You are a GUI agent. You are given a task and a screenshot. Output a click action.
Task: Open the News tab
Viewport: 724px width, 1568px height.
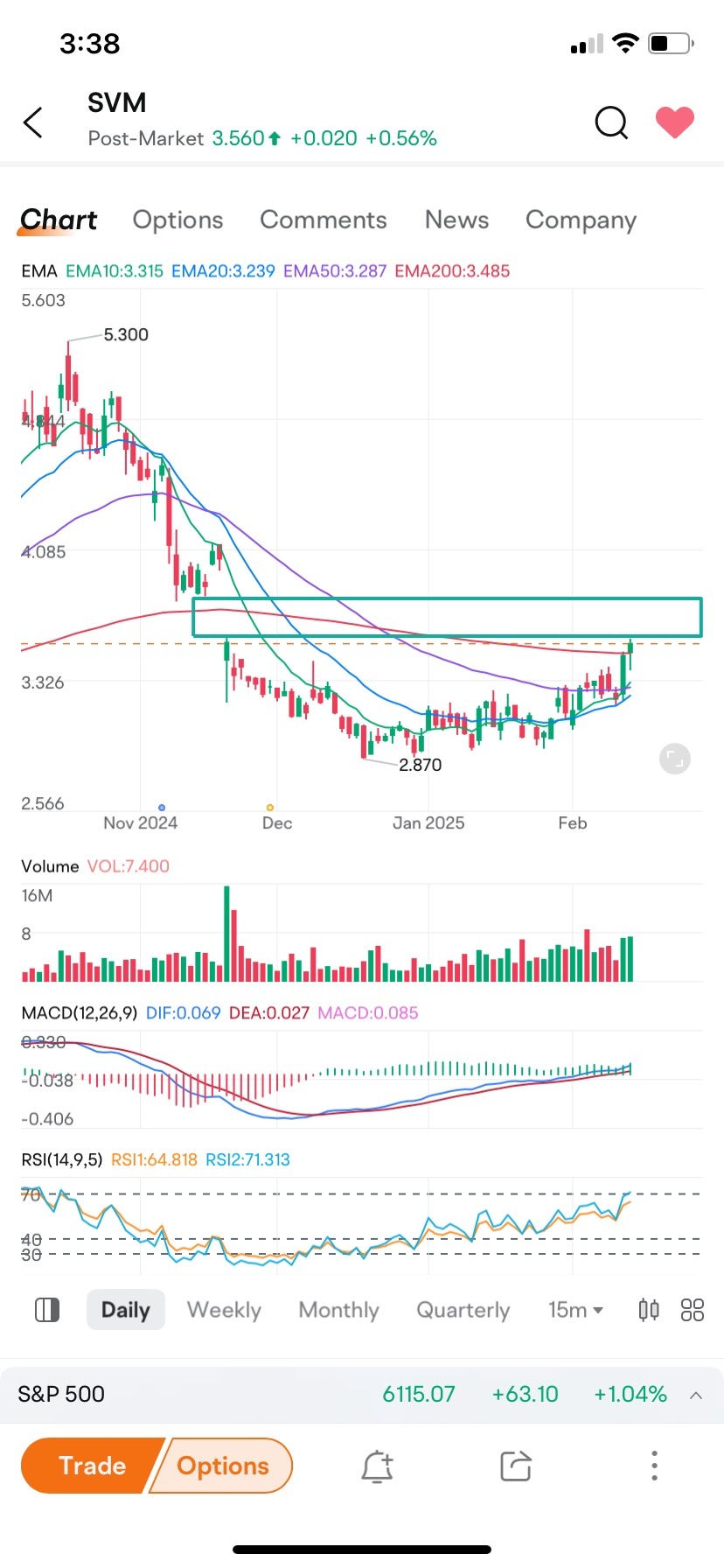pyautogui.click(x=456, y=220)
